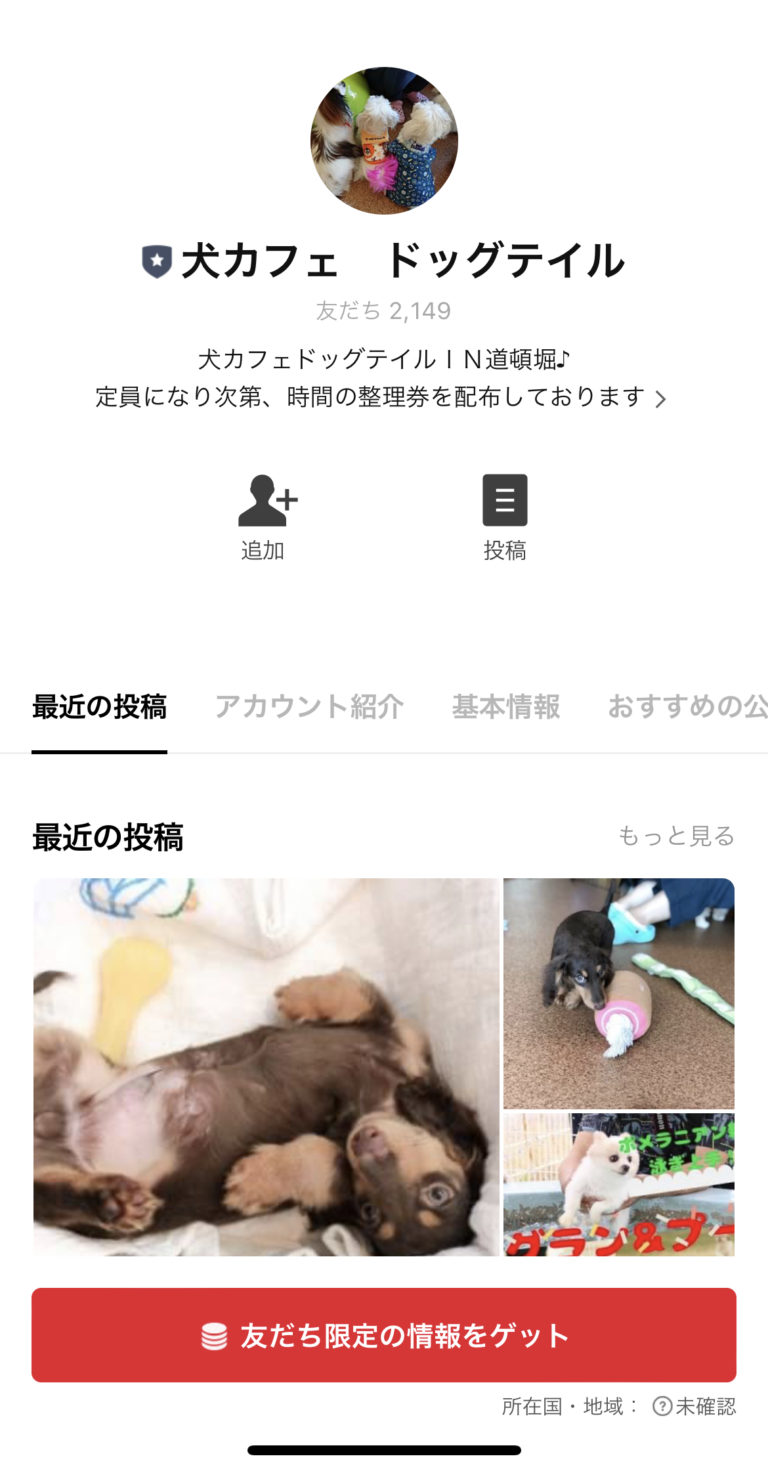Click the 友だち 2,149 follower count
The height and width of the screenshot is (1471, 768).
tap(384, 311)
